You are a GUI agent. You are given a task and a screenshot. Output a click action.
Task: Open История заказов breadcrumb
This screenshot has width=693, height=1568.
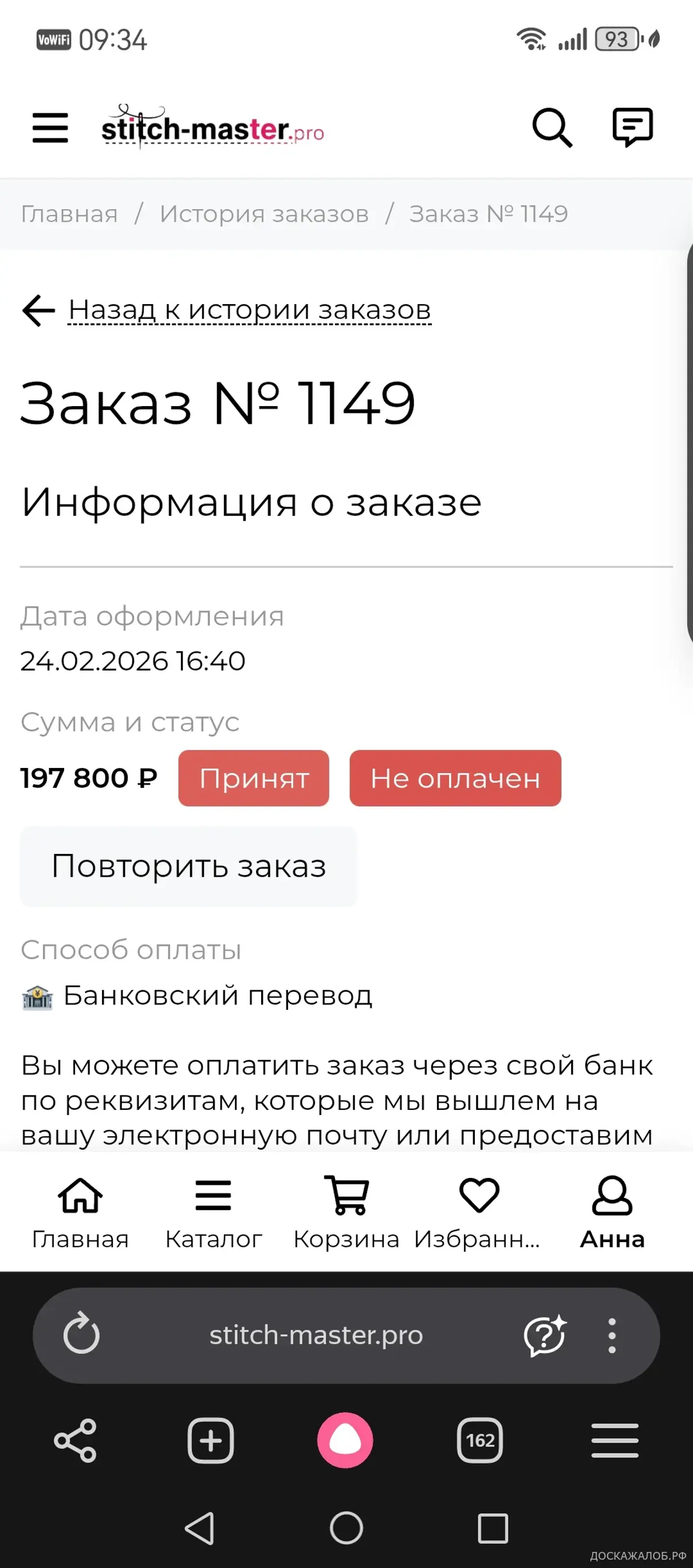263,214
